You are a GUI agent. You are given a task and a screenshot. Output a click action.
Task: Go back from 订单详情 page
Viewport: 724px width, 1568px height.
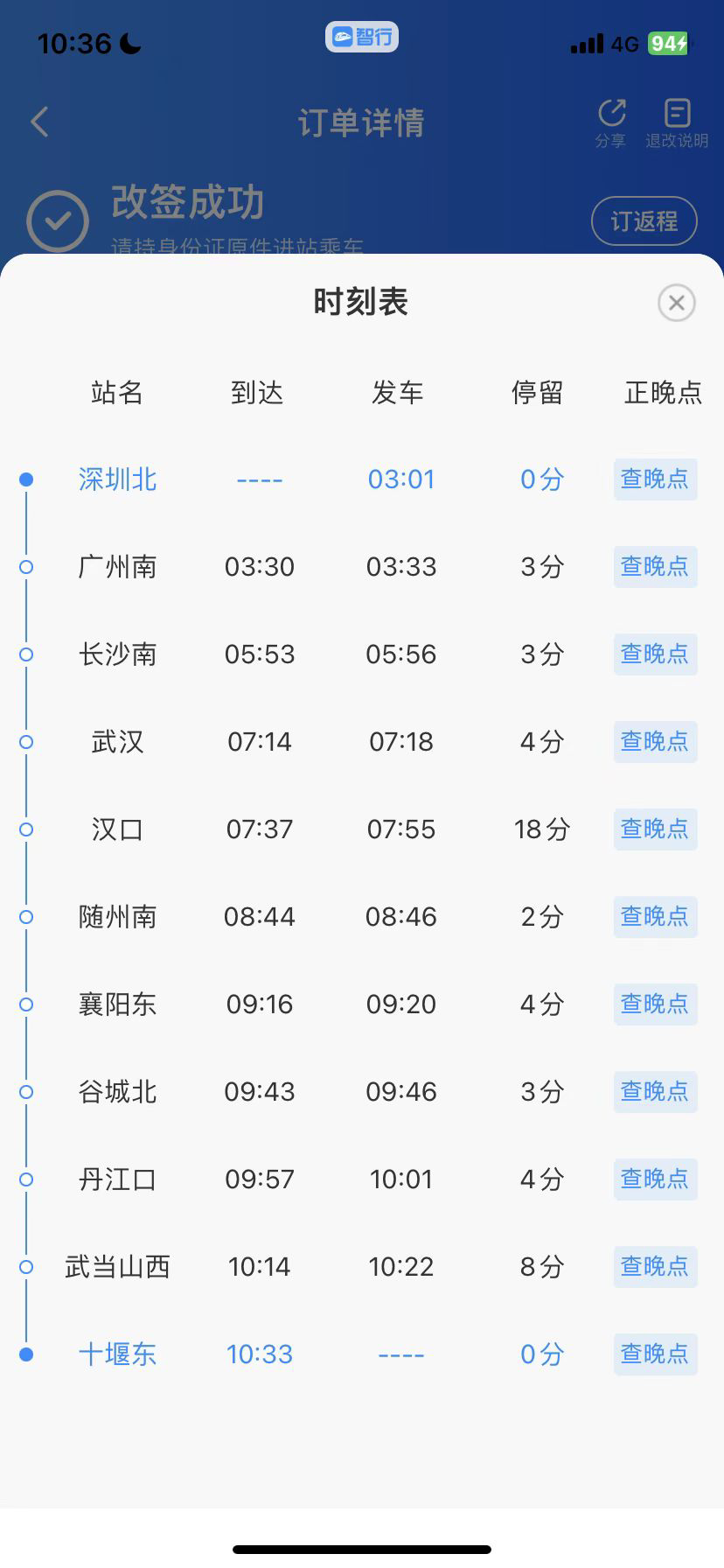point(39,122)
